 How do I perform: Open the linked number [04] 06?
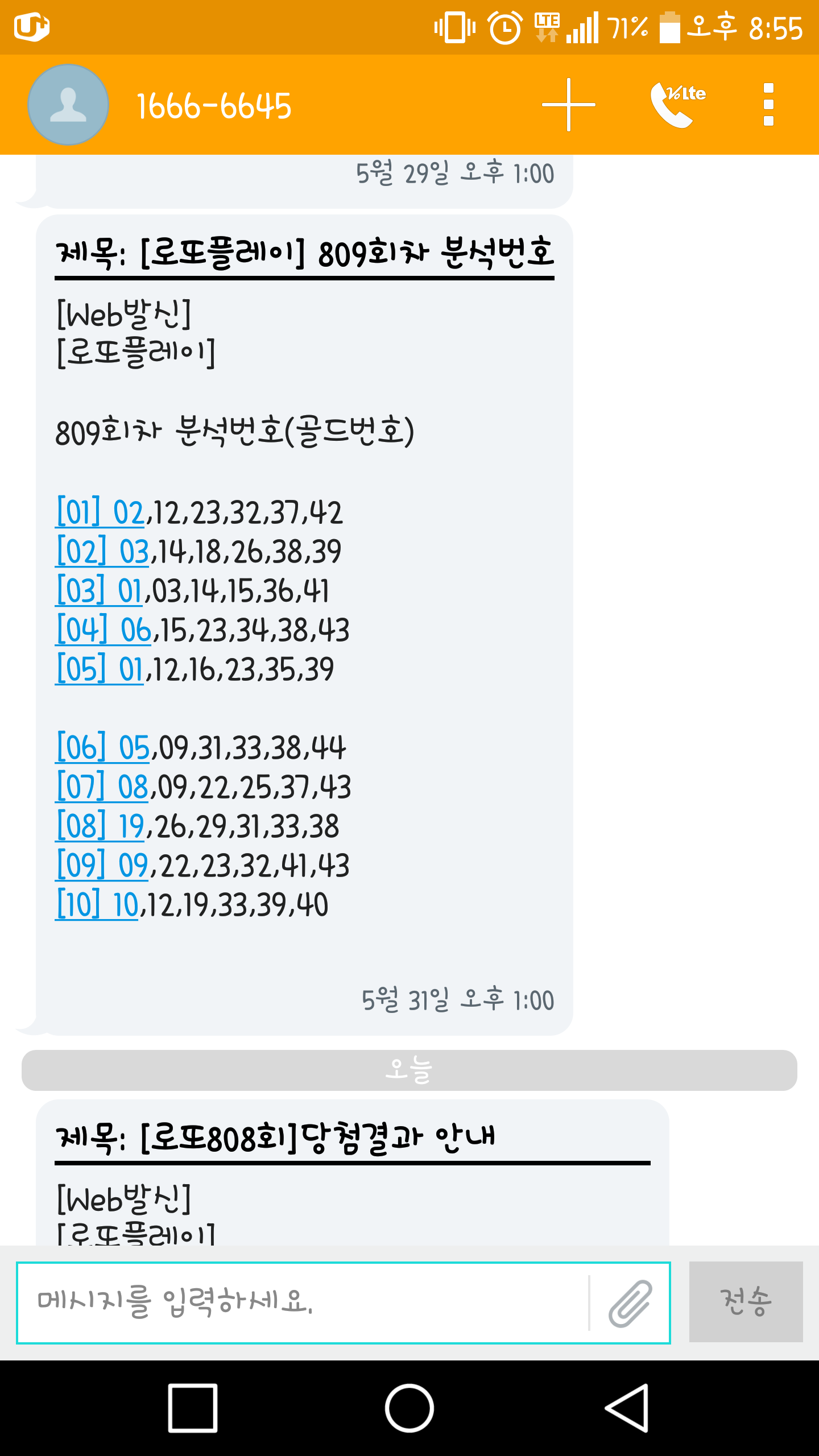pos(103,630)
